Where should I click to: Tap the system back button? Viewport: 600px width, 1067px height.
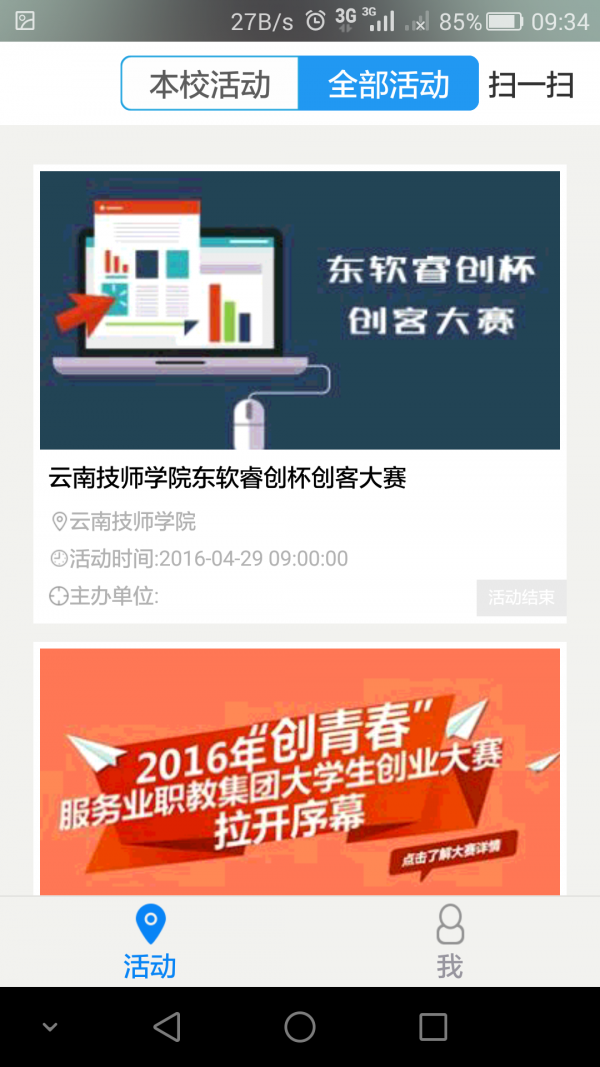click(x=167, y=1026)
